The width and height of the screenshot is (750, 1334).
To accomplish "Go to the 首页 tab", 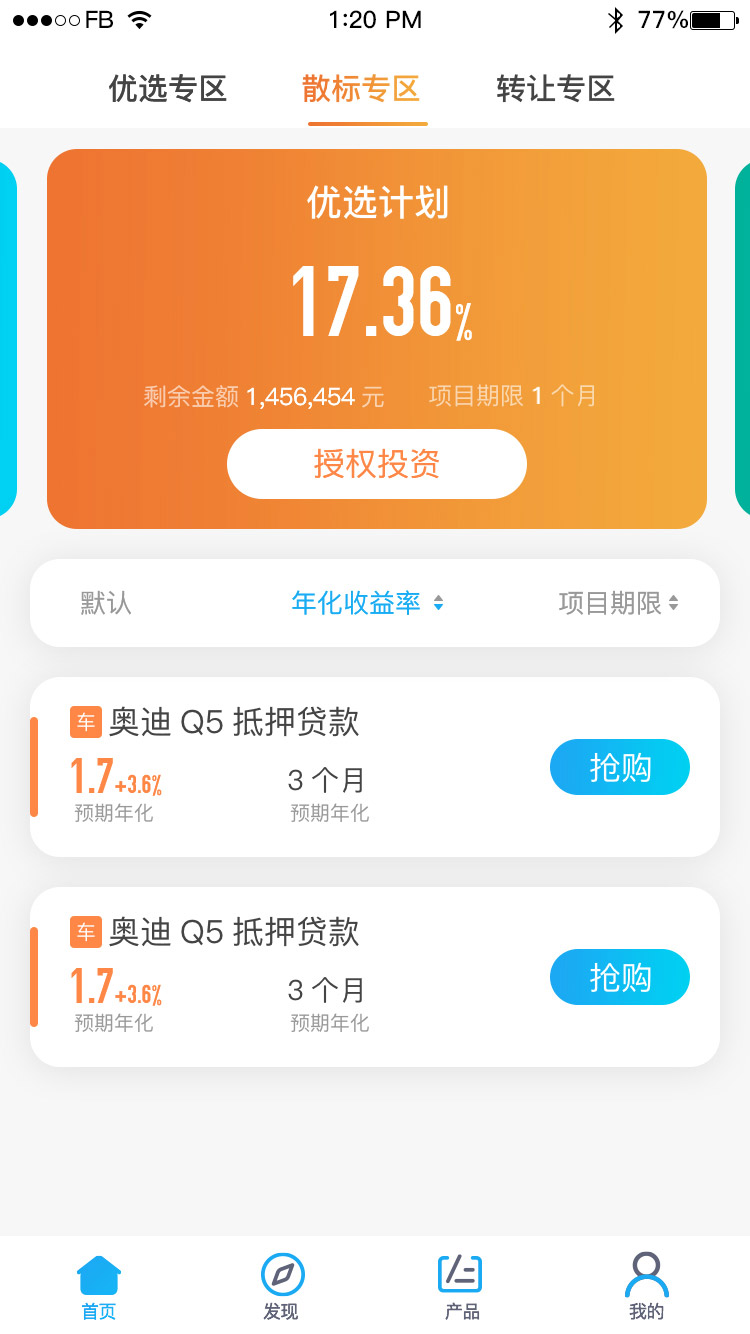I will coord(99,1288).
